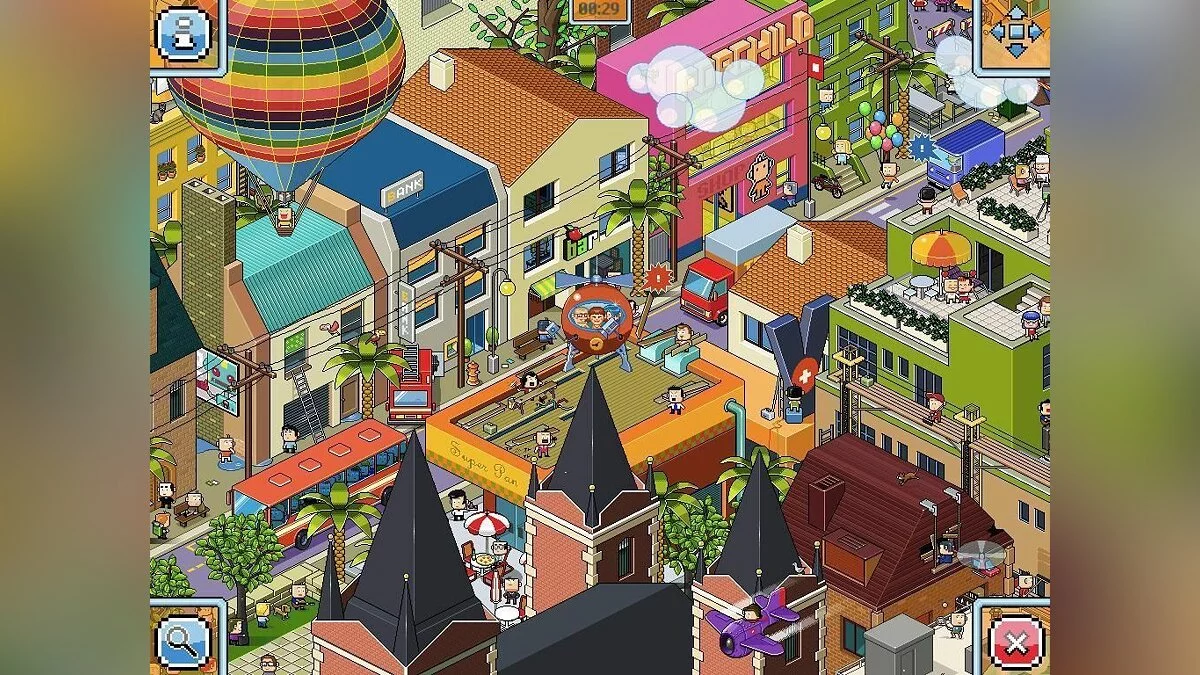Open the info button
This screenshot has height=675, width=1200.
point(183,32)
